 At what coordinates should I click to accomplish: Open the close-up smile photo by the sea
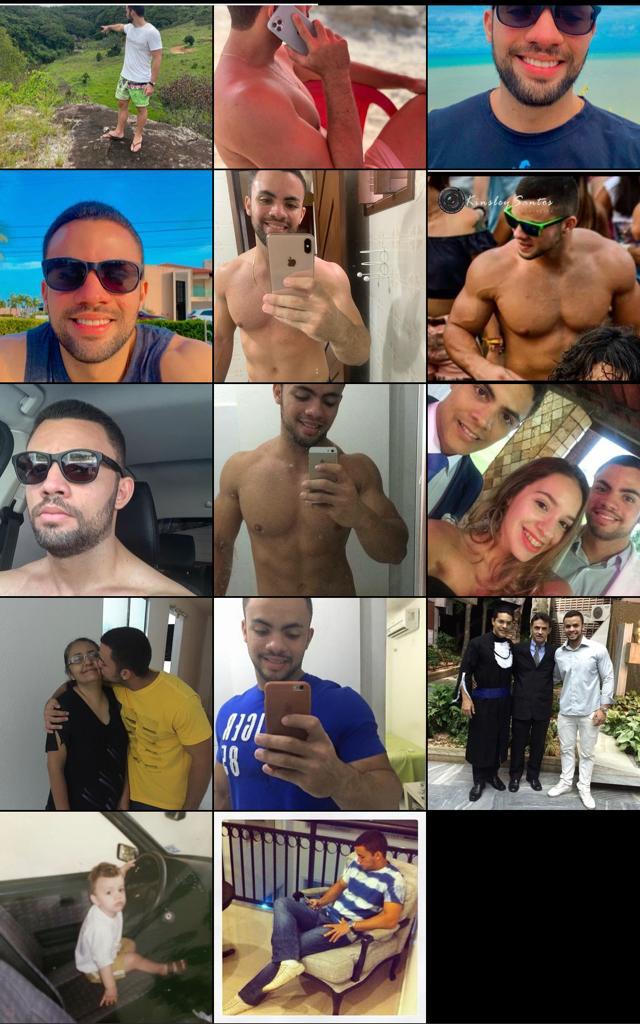click(534, 86)
